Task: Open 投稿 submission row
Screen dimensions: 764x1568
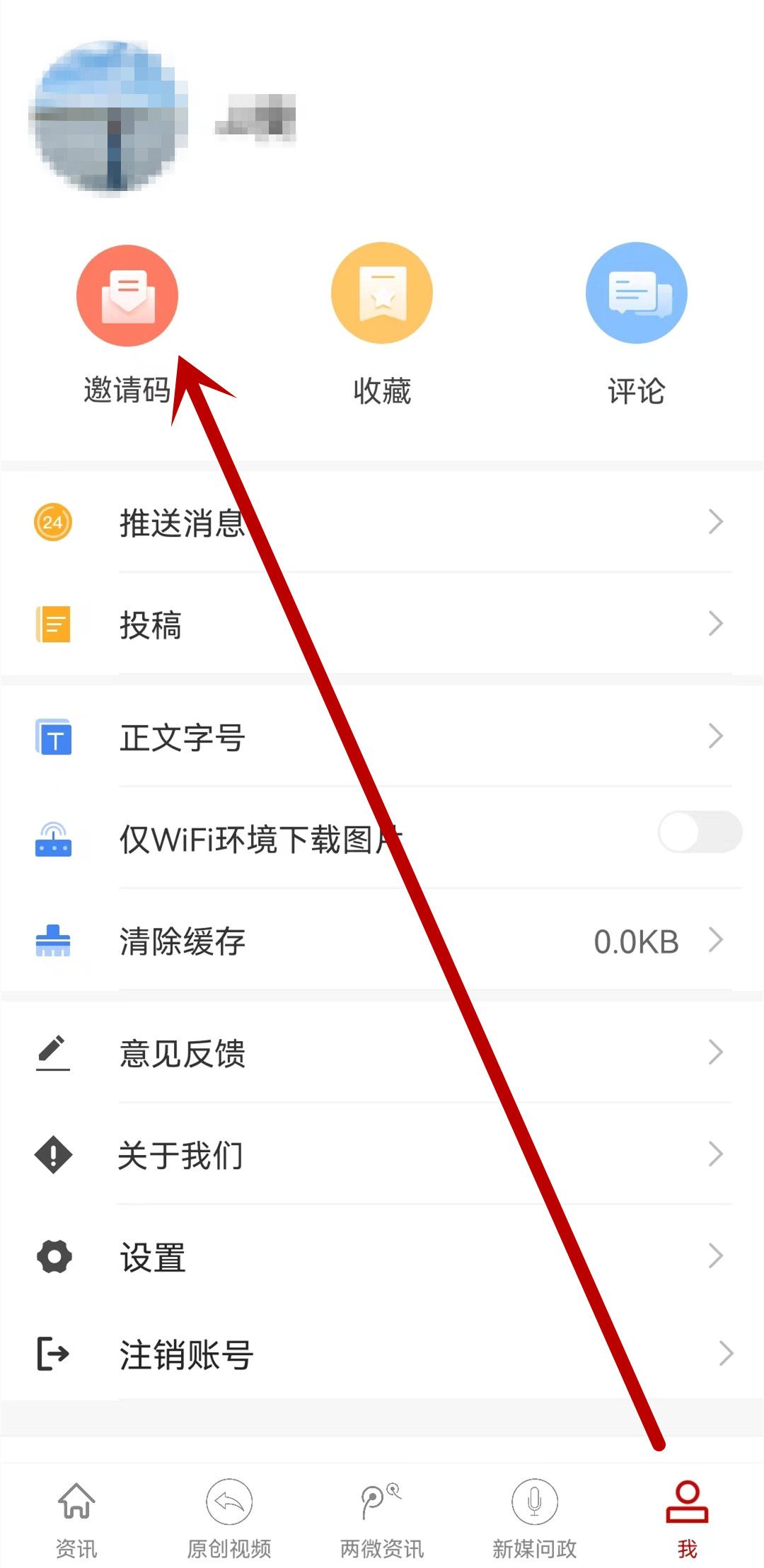Action: click(x=382, y=625)
